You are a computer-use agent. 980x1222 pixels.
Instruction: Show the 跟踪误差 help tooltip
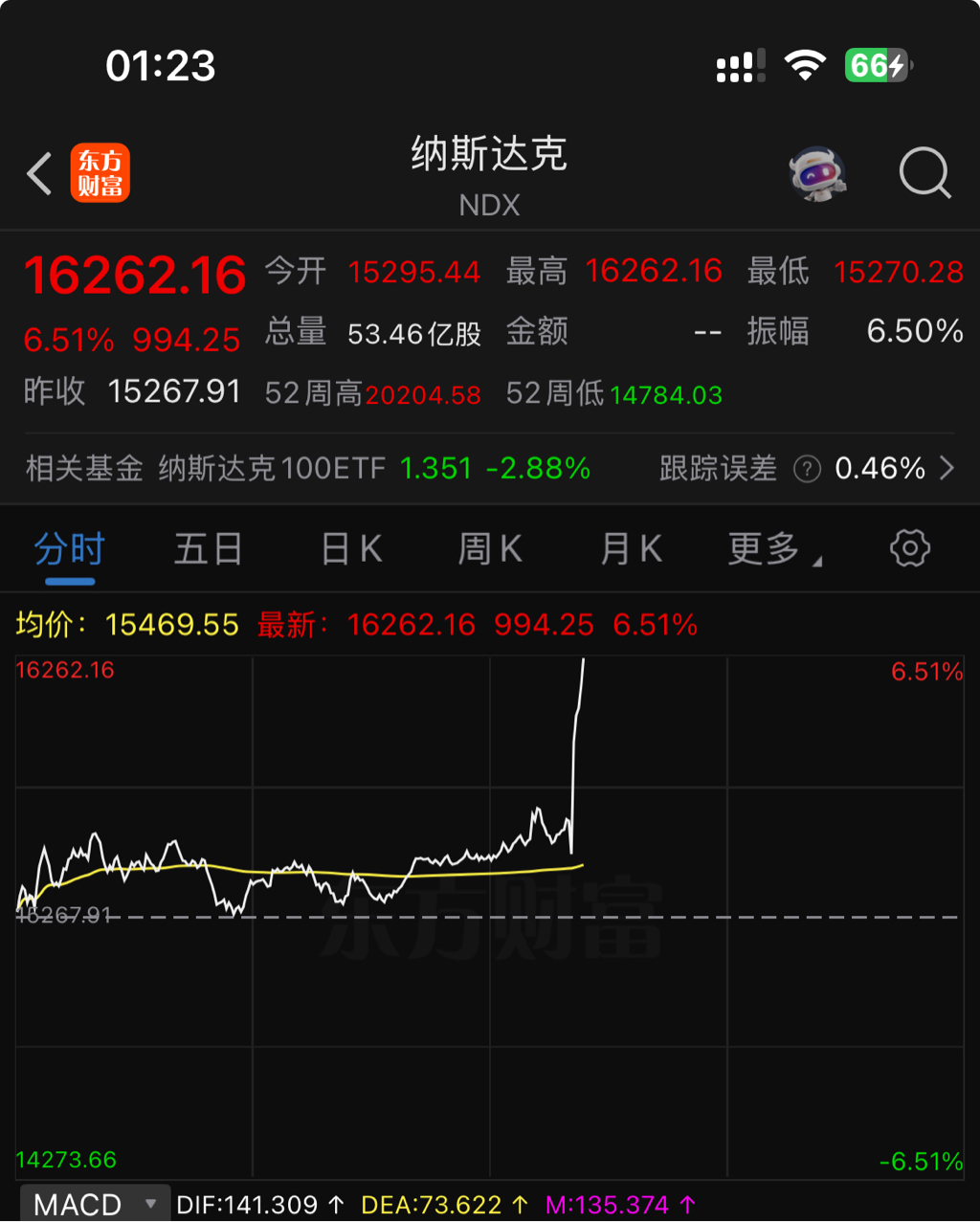807,469
